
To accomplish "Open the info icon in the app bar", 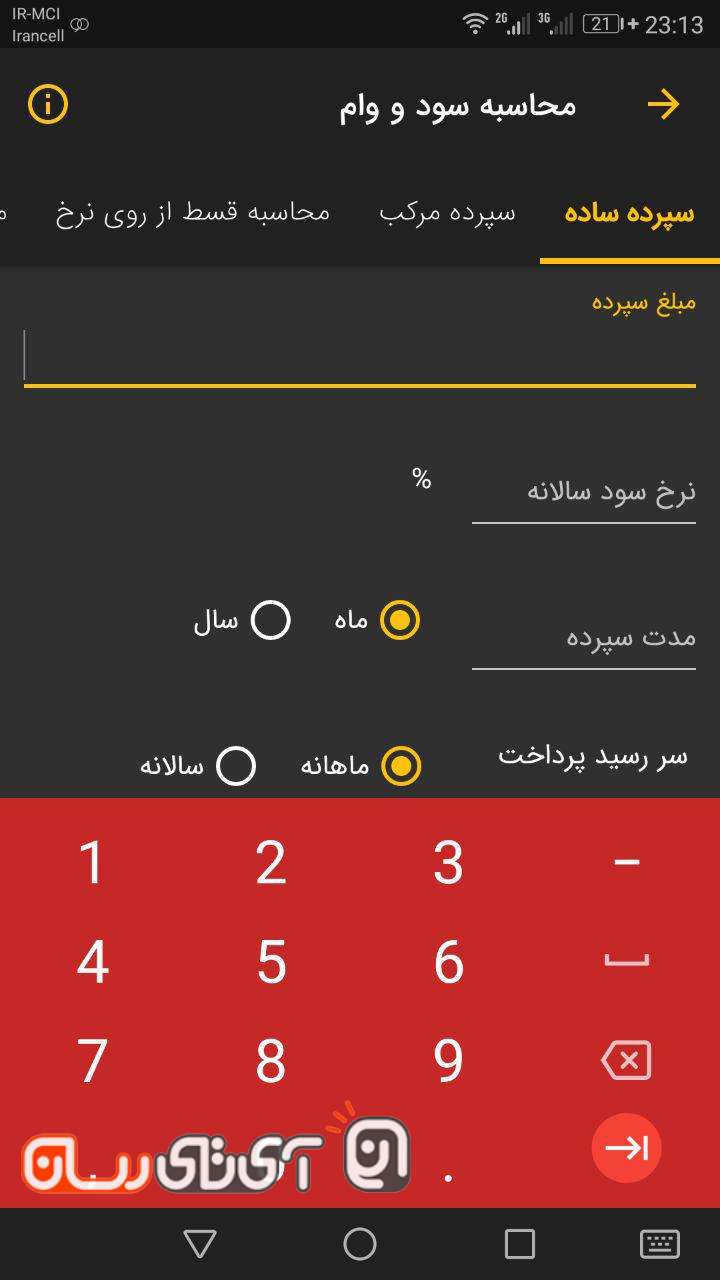I will pyautogui.click(x=48, y=104).
